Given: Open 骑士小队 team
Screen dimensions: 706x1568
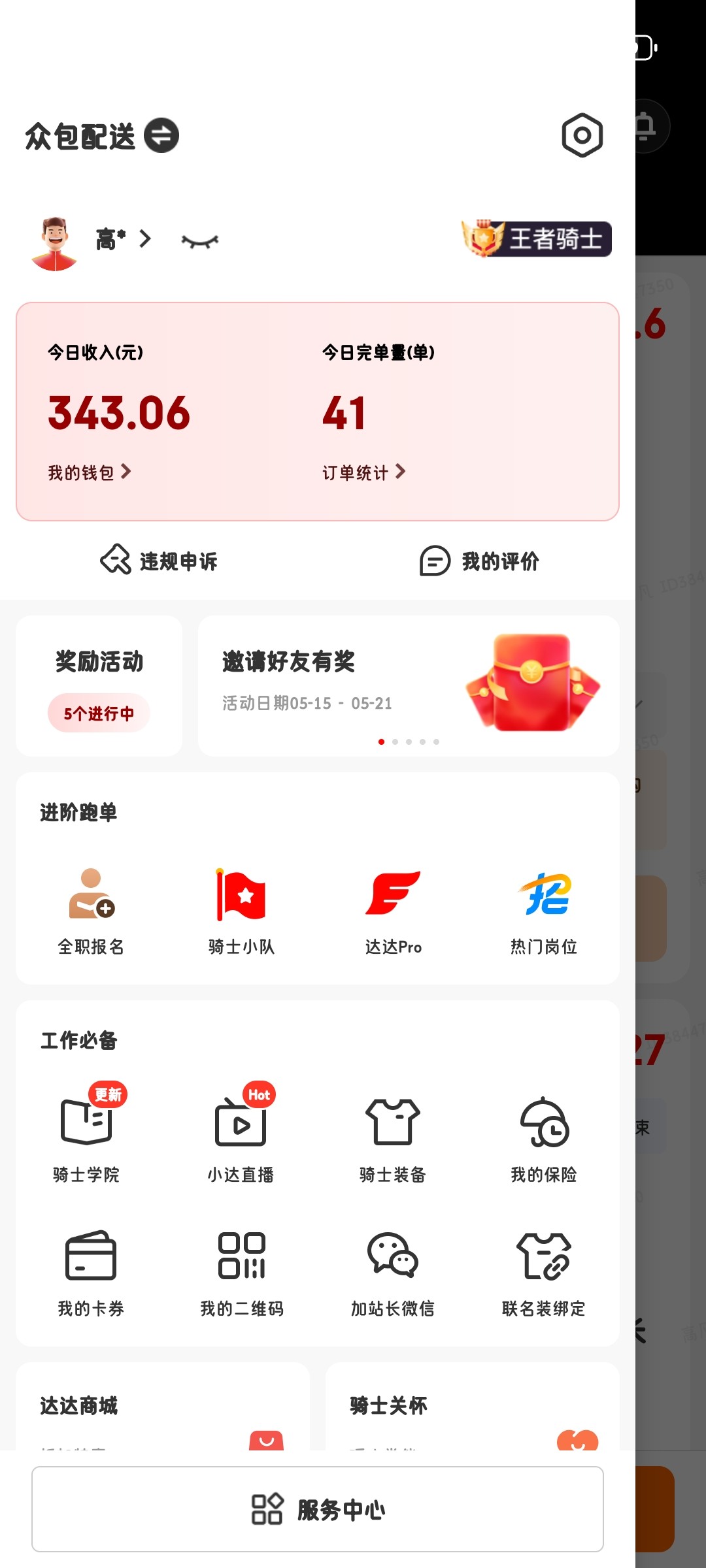Looking at the screenshot, I should pyautogui.click(x=241, y=911).
